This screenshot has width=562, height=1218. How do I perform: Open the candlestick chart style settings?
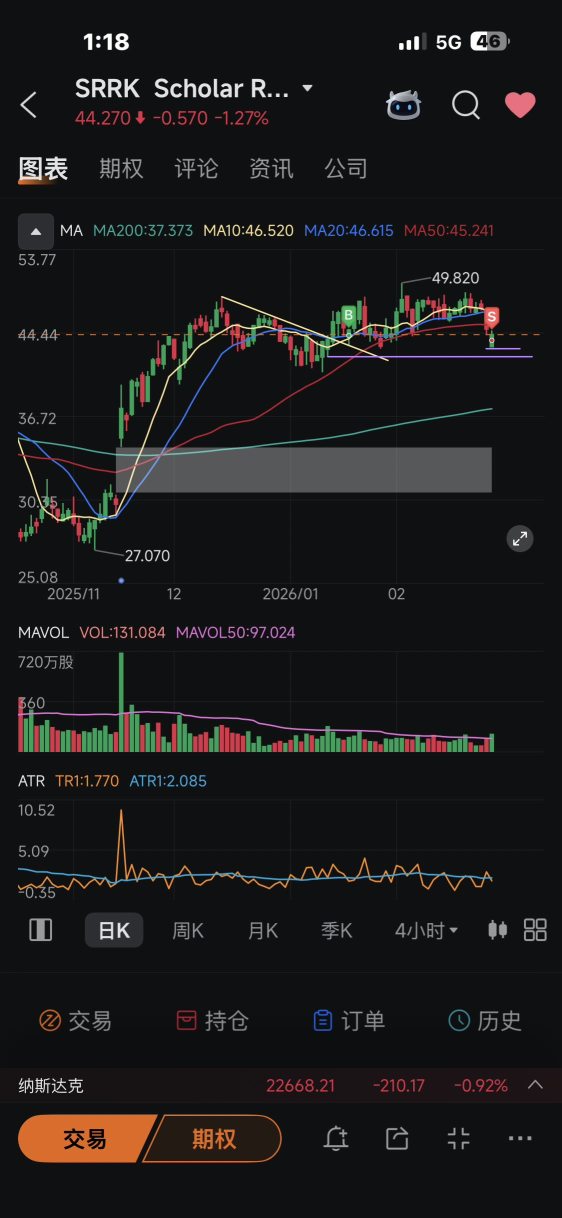coord(497,930)
